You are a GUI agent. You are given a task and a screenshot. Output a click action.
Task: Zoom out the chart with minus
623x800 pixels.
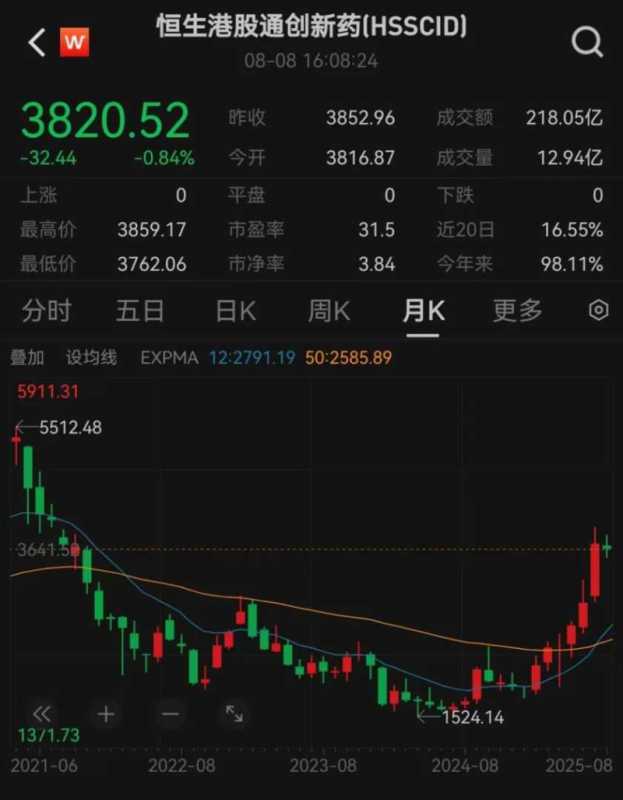point(170,714)
